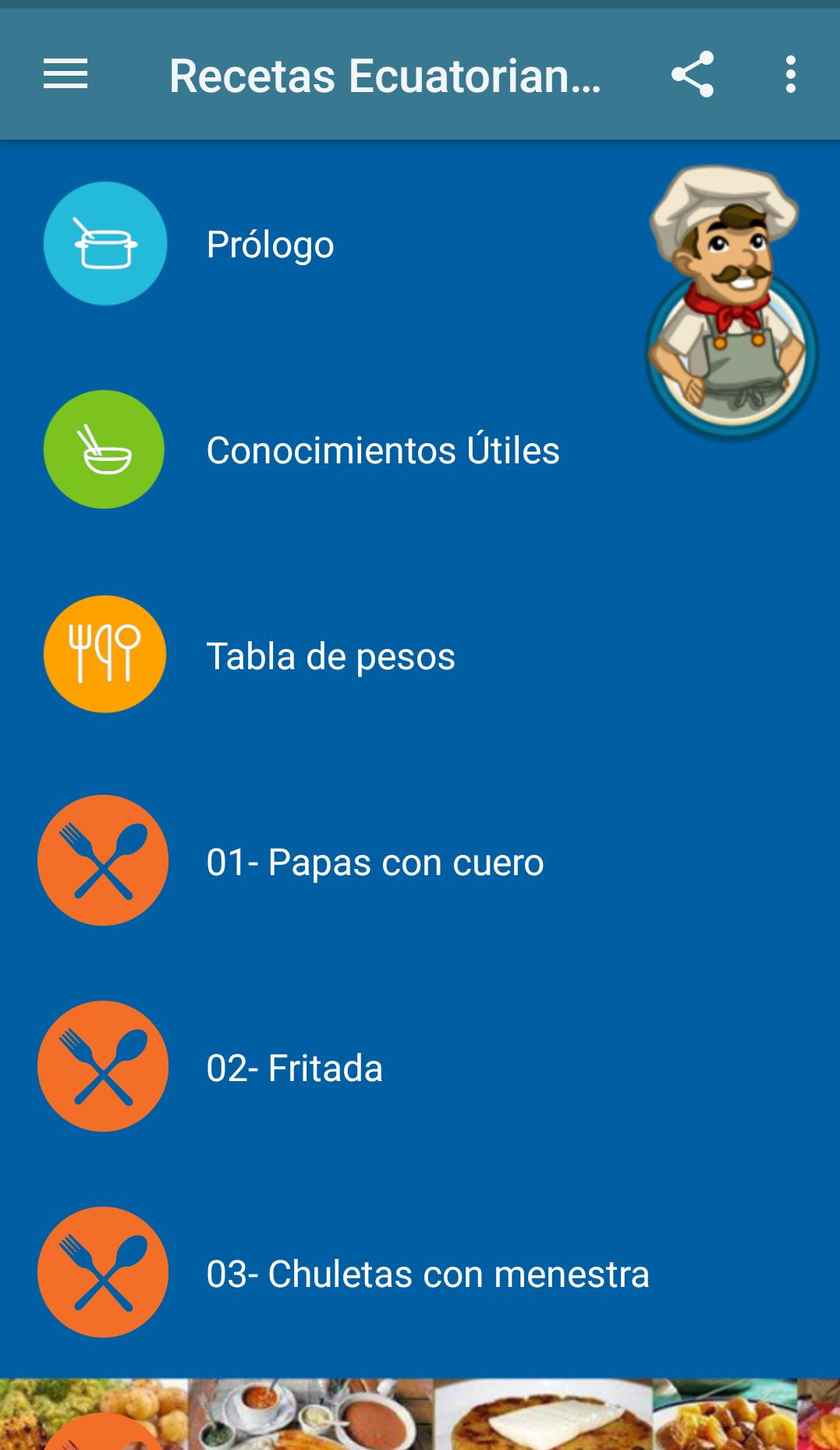Open recipe 02- Fritada

coord(295,1068)
